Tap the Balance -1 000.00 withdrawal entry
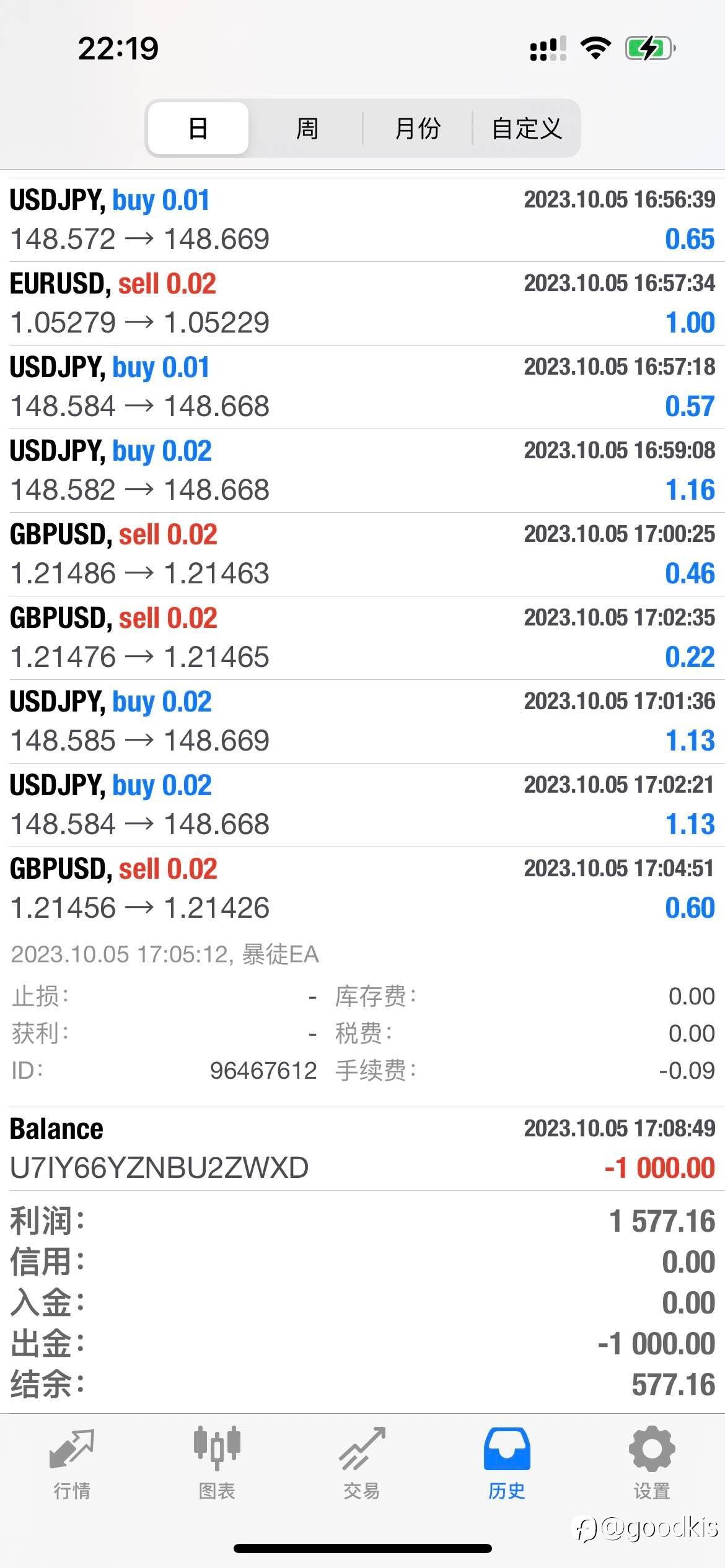Screen dimensions: 725x1568 click(x=362, y=1149)
